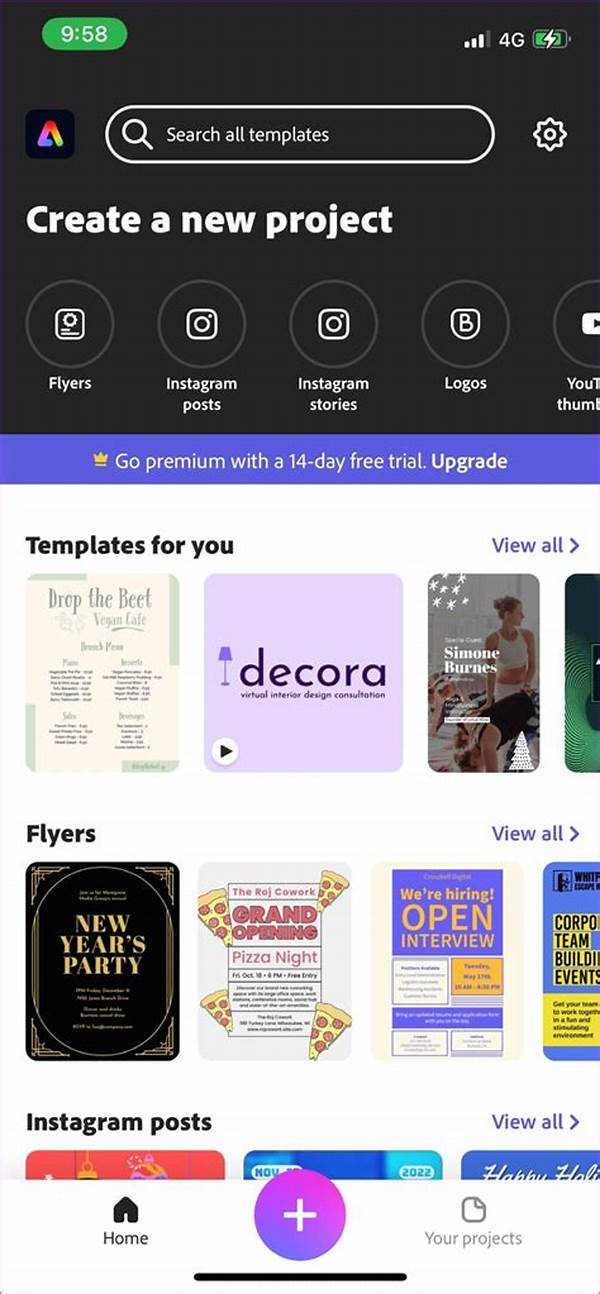Create a new Instagram posts project
Viewport: 600px width, 1294px height.
[x=201, y=324]
